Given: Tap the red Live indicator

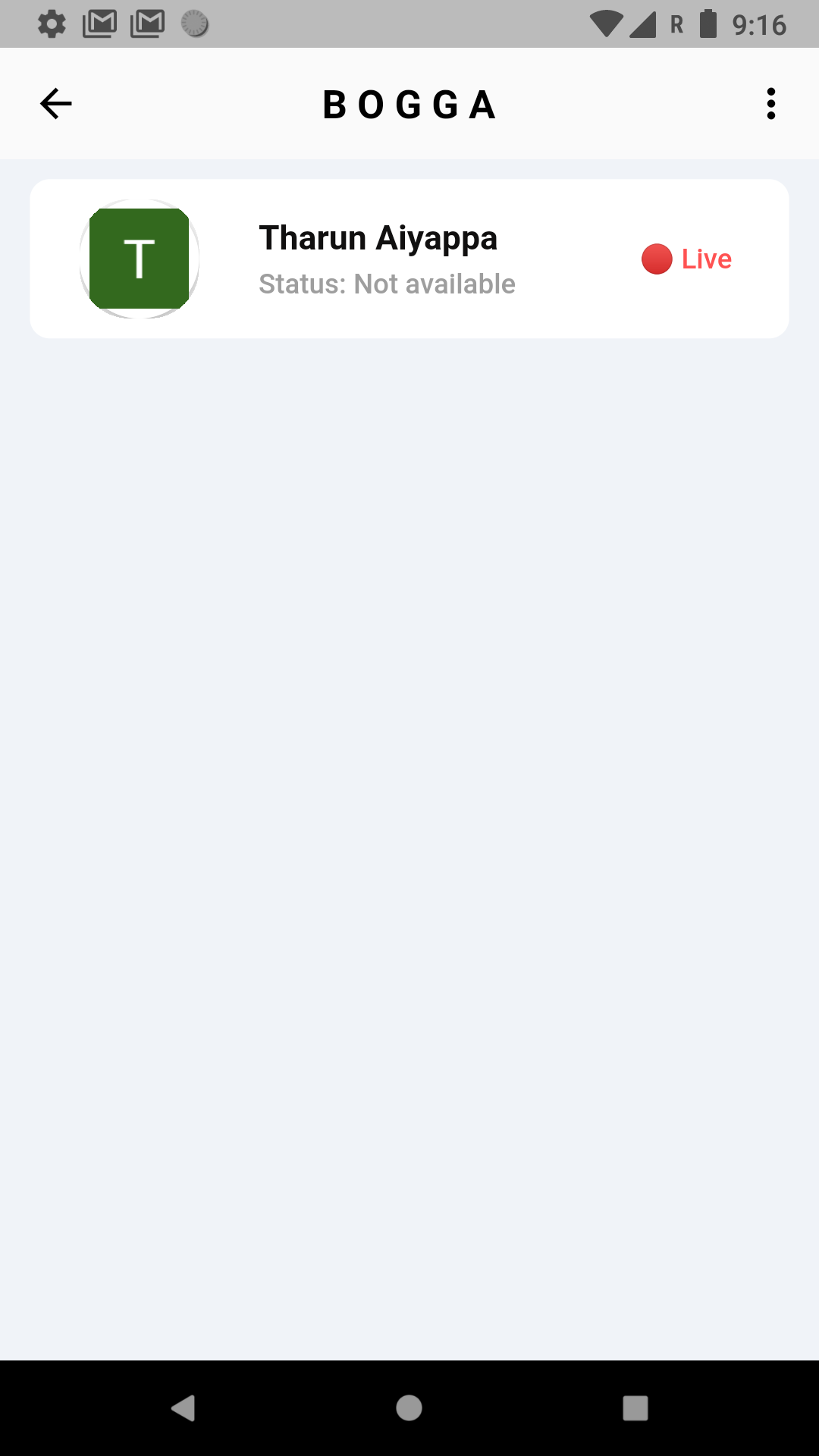Looking at the screenshot, I should click(686, 259).
